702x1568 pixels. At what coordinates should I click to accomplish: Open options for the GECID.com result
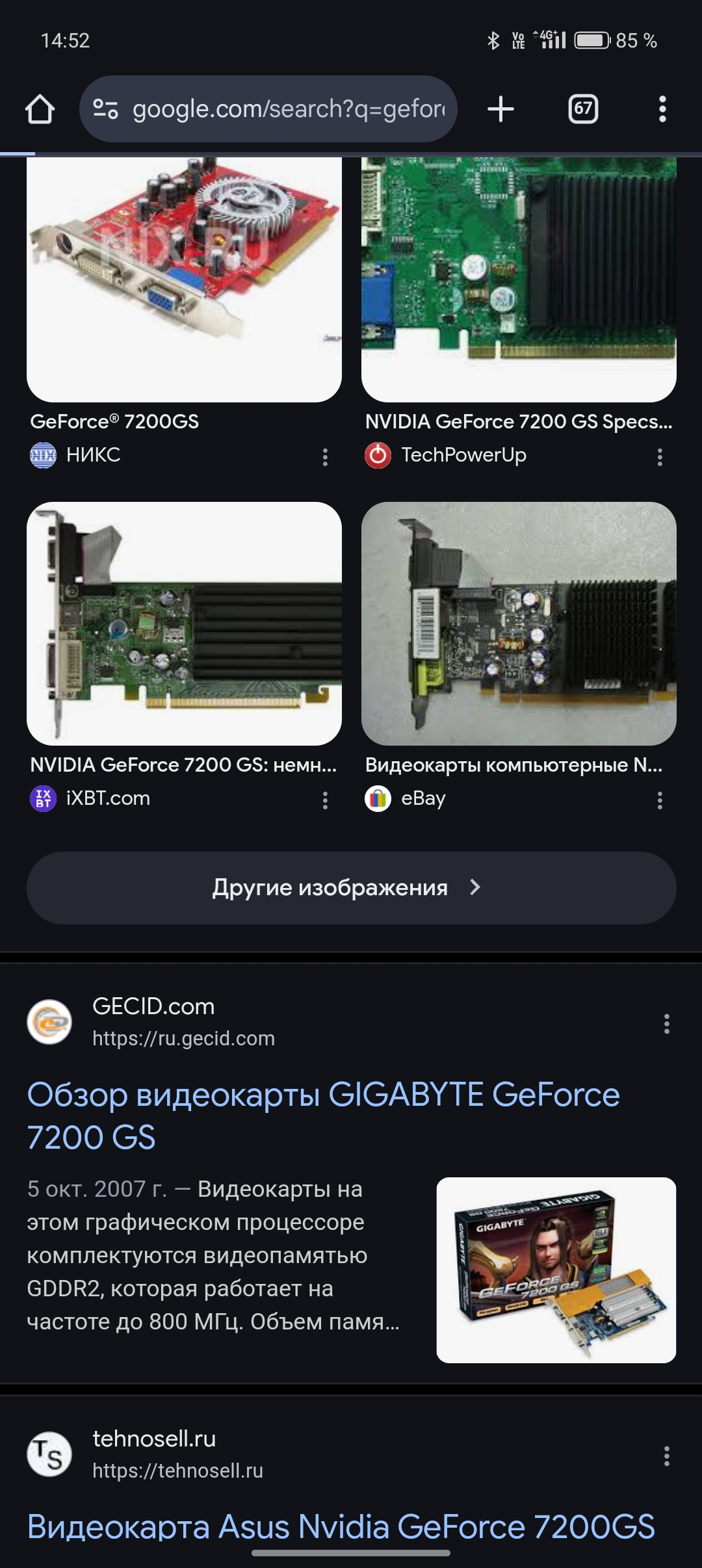click(666, 1024)
